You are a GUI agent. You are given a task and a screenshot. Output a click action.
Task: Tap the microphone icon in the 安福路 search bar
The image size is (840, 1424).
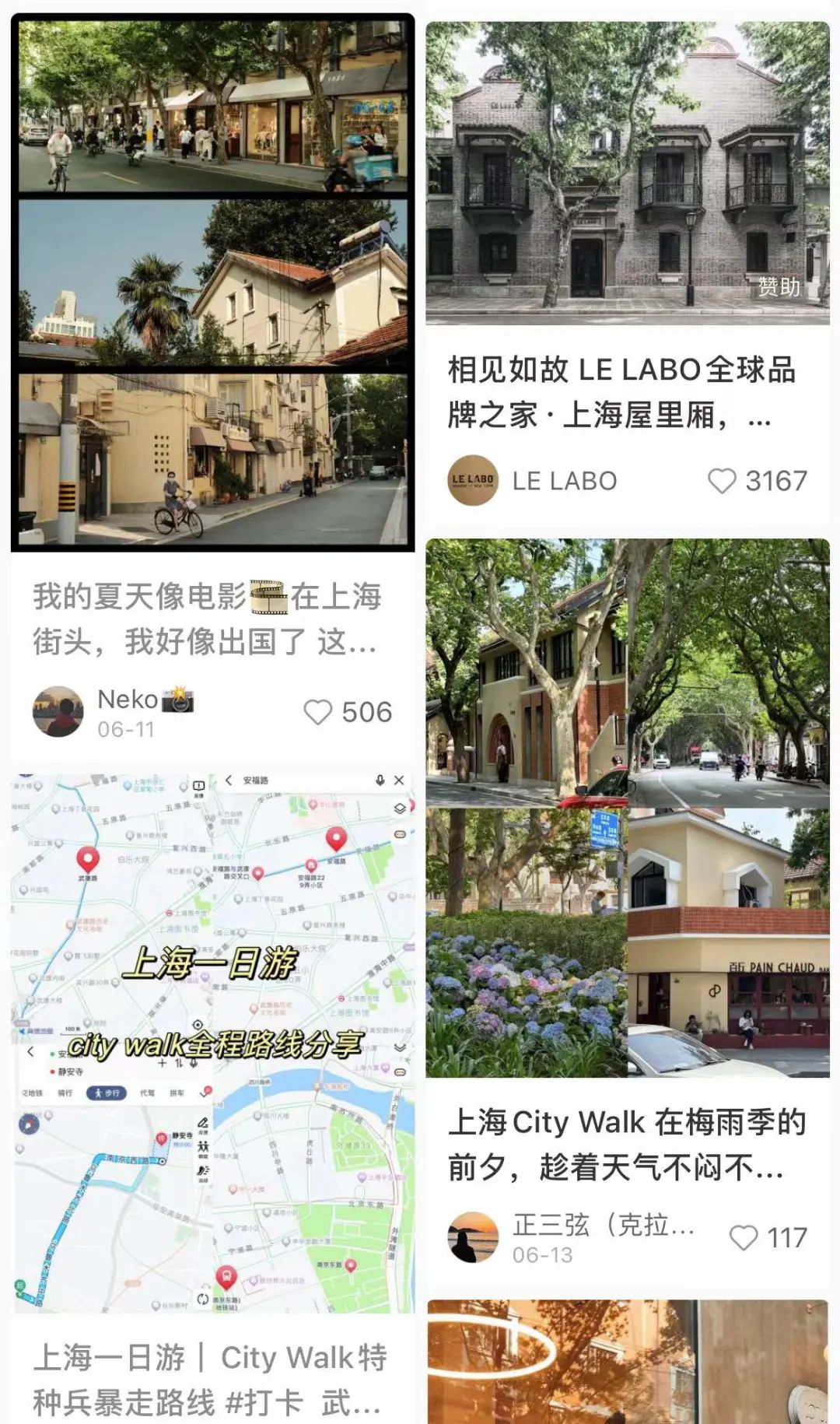point(378,780)
